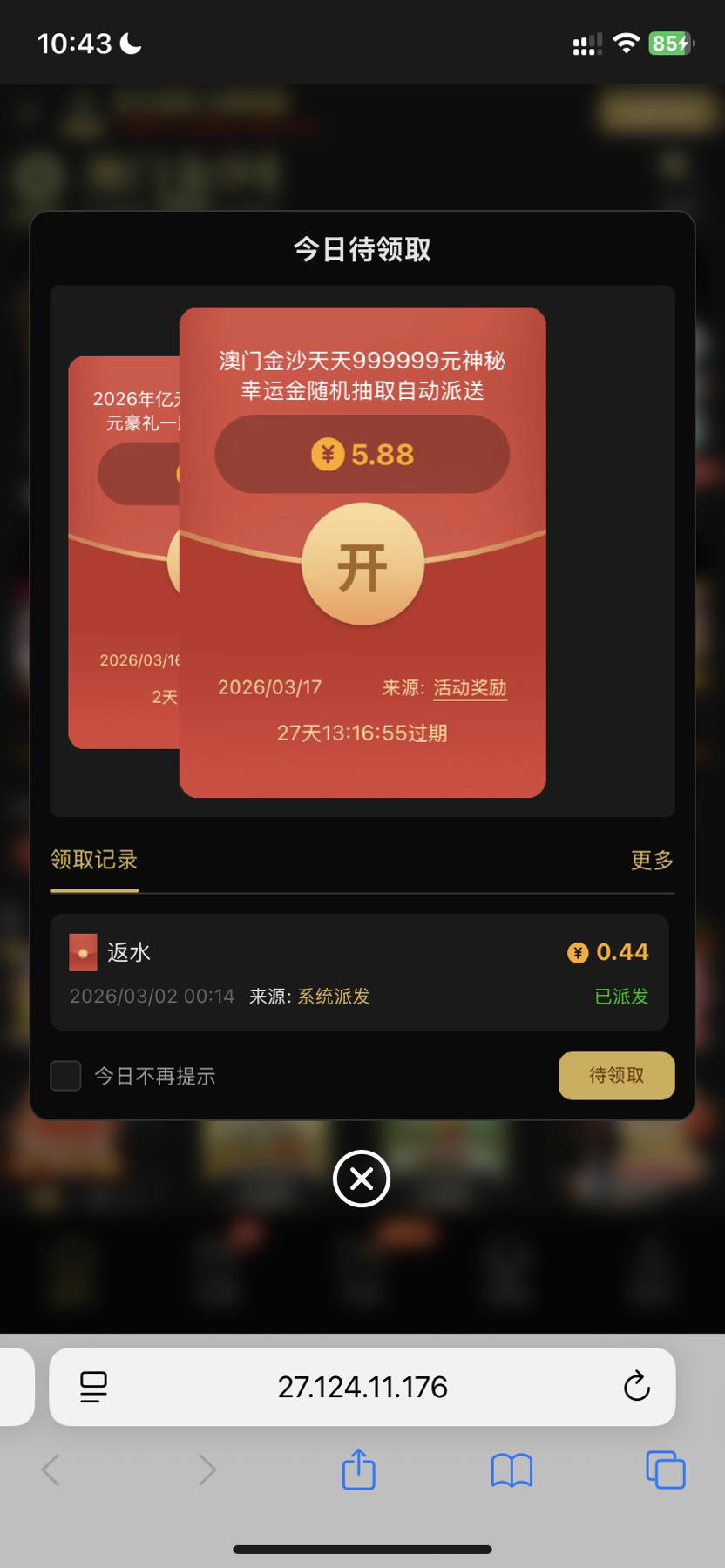Reload the page in Safari
Viewport: 725px width, 1568px height.
tap(637, 1386)
